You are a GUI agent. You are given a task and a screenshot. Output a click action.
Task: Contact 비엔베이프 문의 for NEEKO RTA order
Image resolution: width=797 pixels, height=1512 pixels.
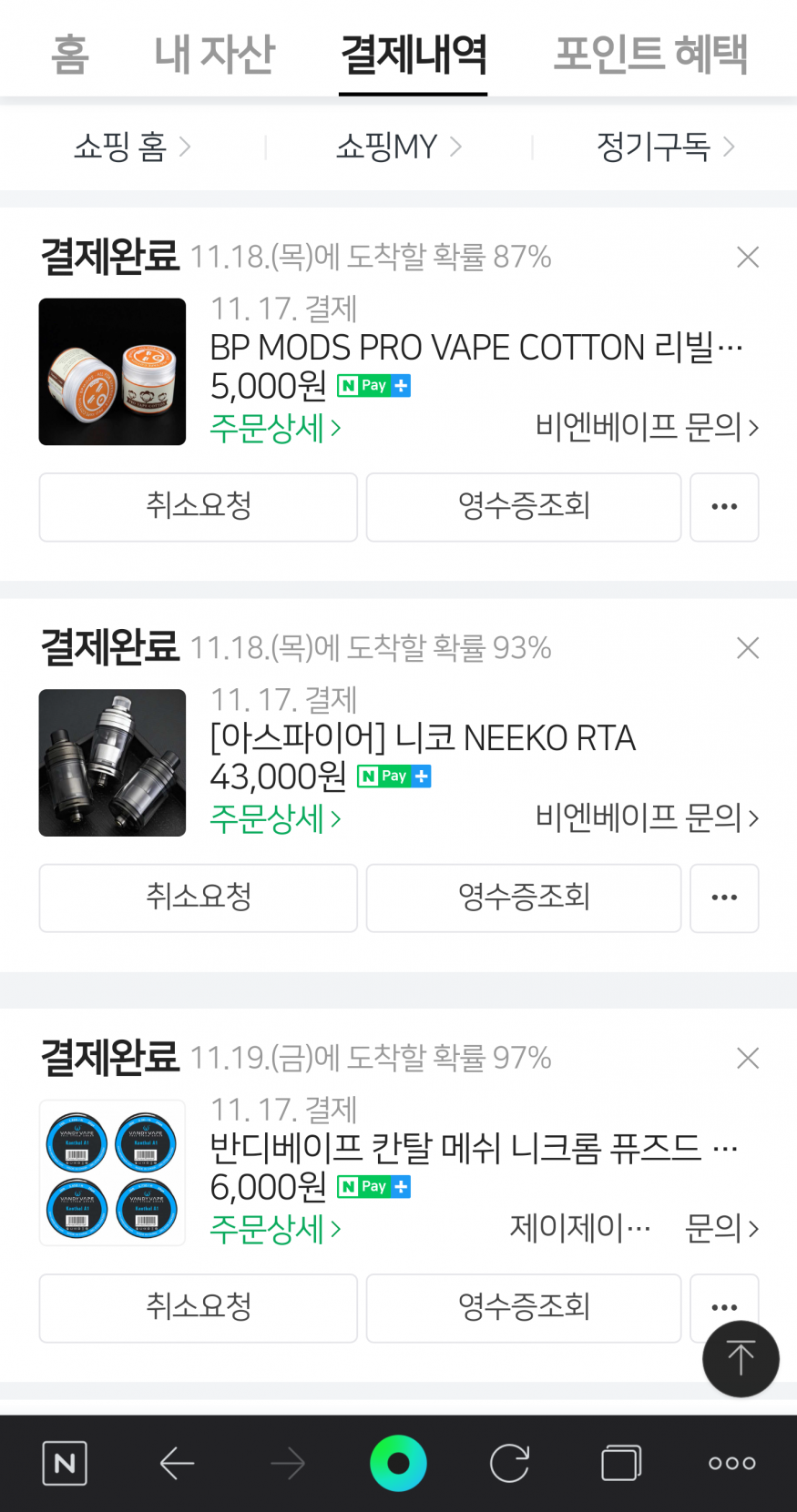[647, 818]
